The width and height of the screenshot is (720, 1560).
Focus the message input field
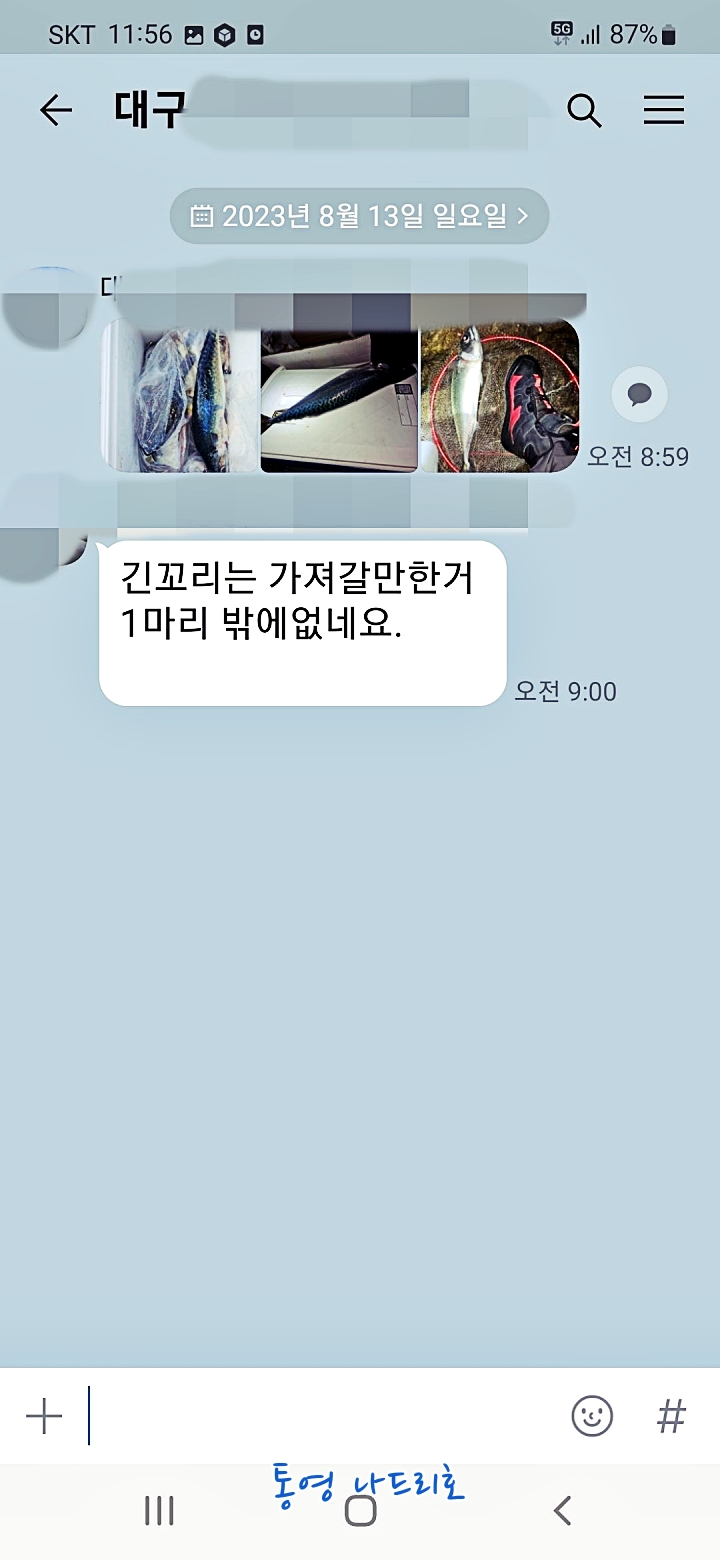tap(320, 1416)
